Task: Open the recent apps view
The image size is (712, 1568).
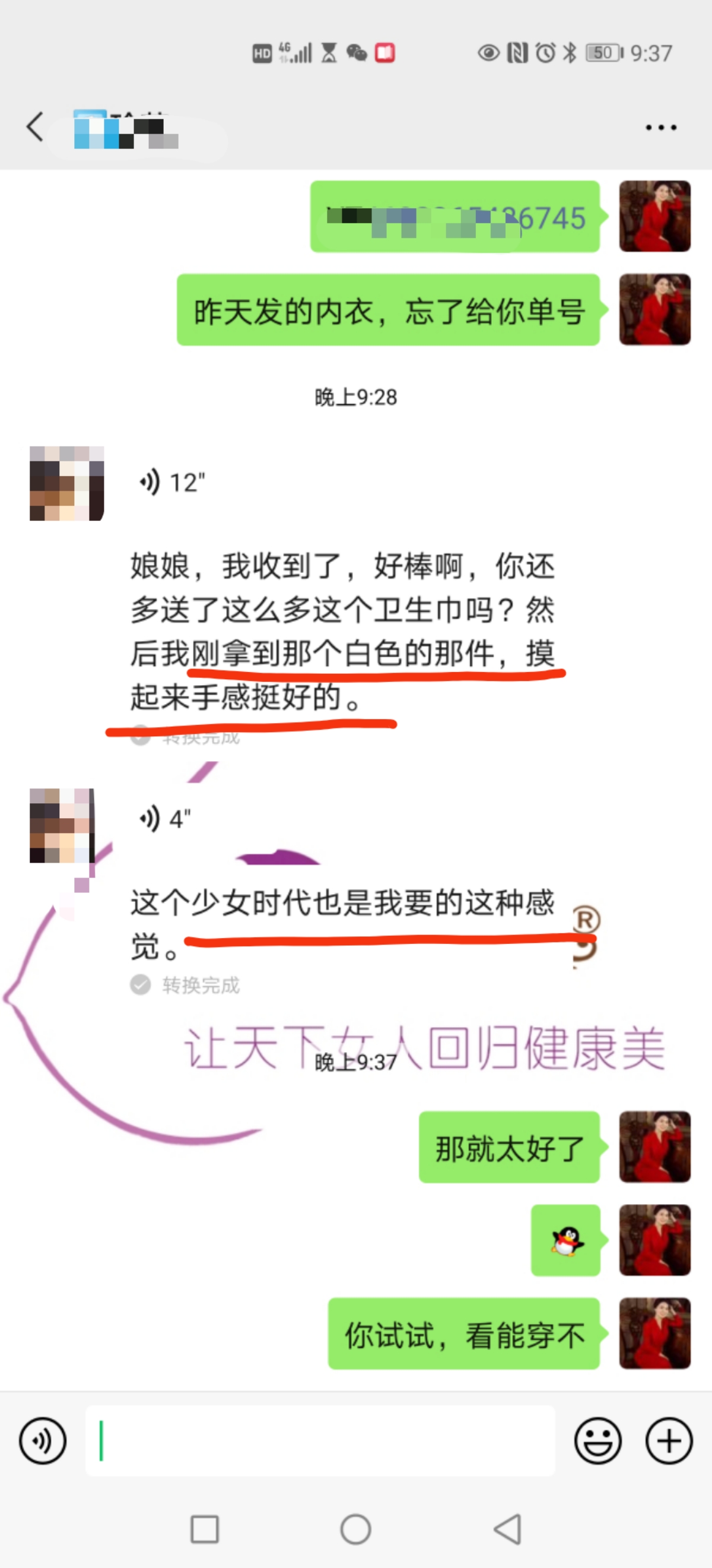Action: click(x=205, y=1529)
